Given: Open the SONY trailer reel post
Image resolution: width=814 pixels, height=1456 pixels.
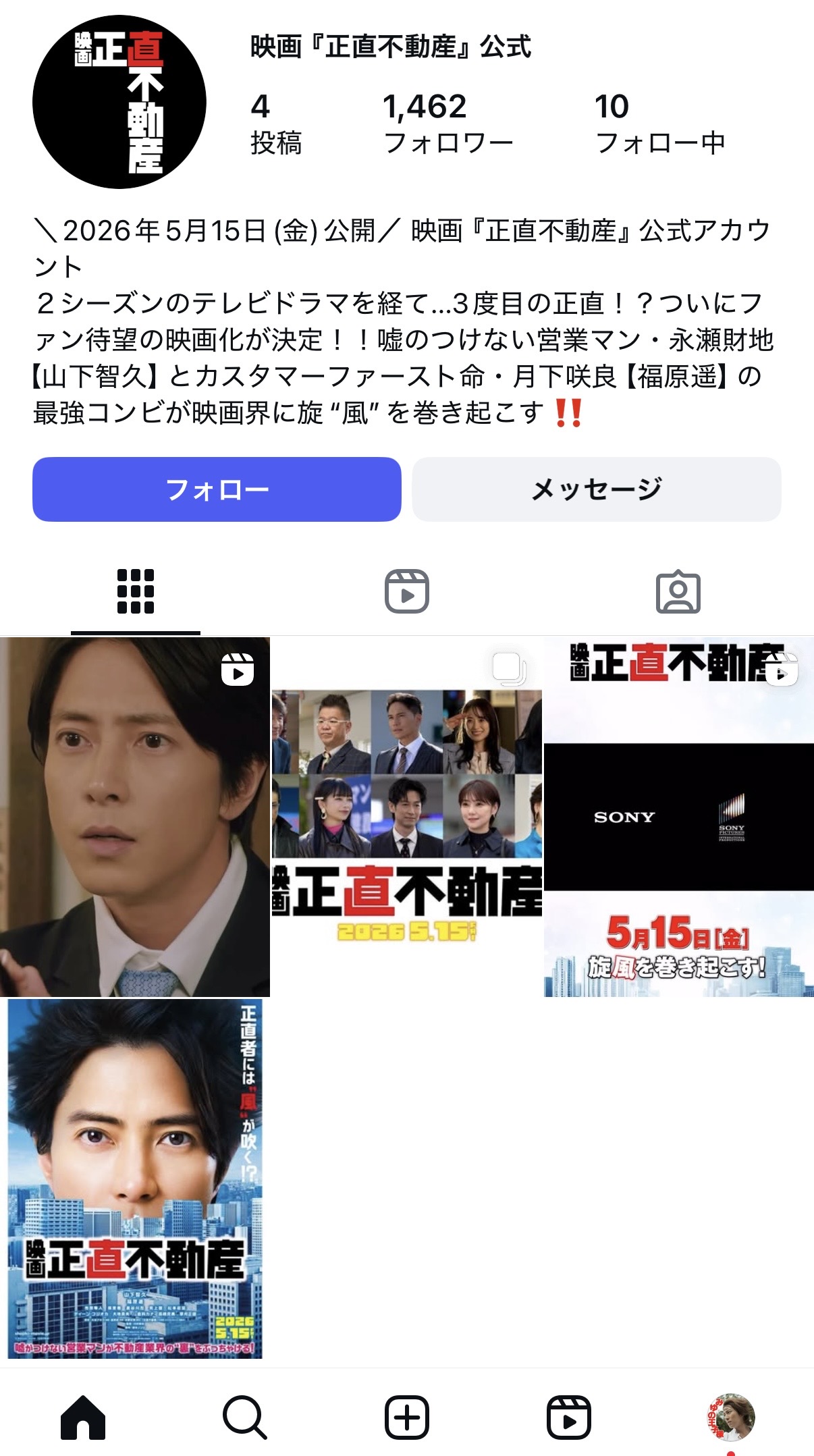Looking at the screenshot, I should (x=678, y=817).
